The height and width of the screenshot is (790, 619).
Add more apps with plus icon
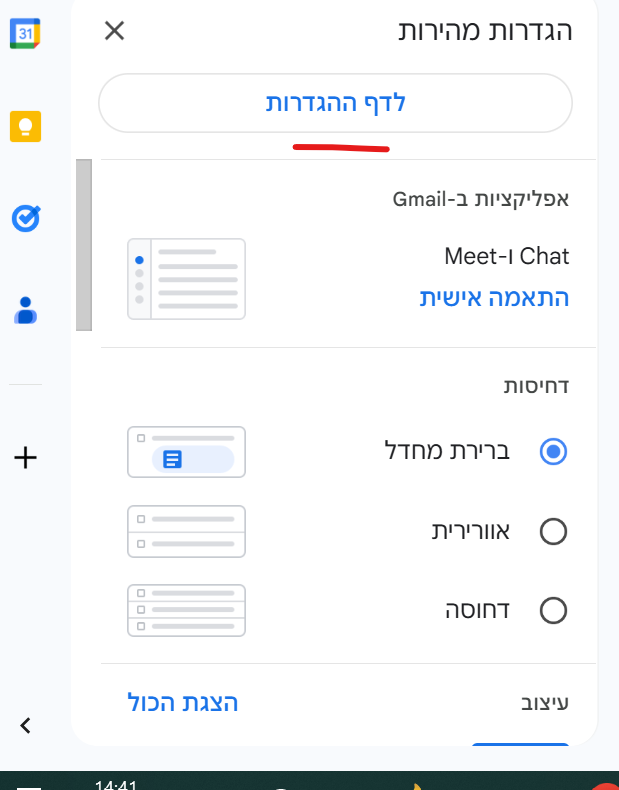pyautogui.click(x=25, y=459)
